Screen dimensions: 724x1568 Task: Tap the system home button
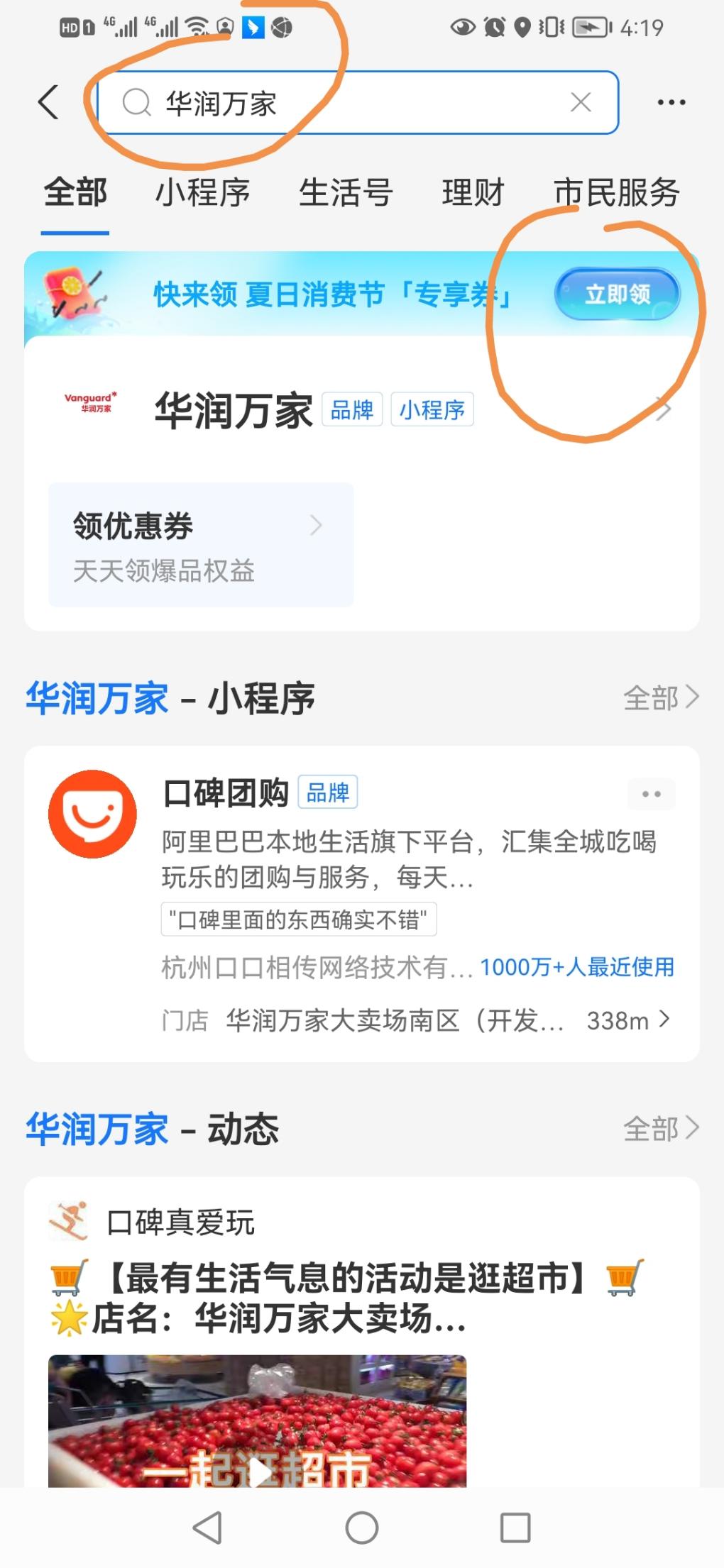[362, 1527]
